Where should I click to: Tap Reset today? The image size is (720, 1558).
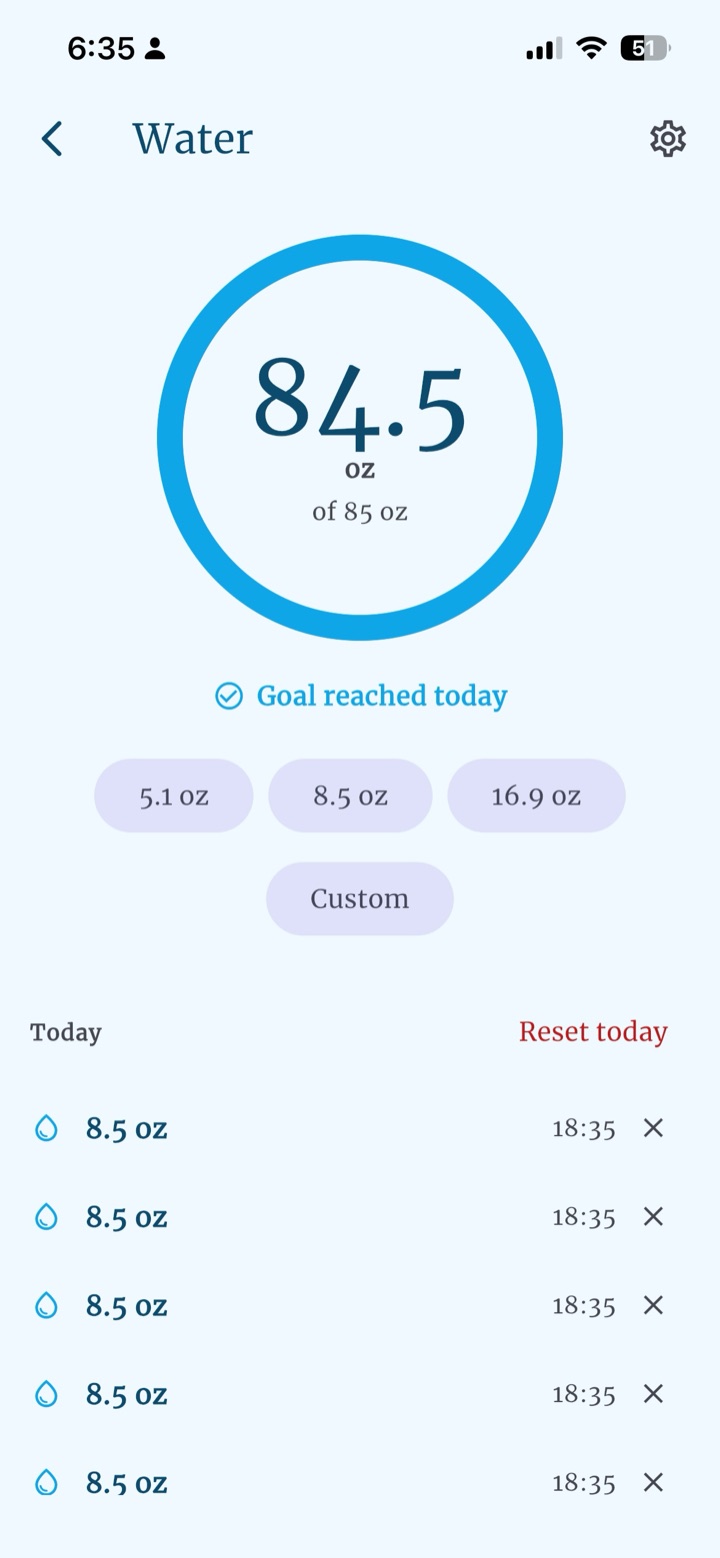593,1032
